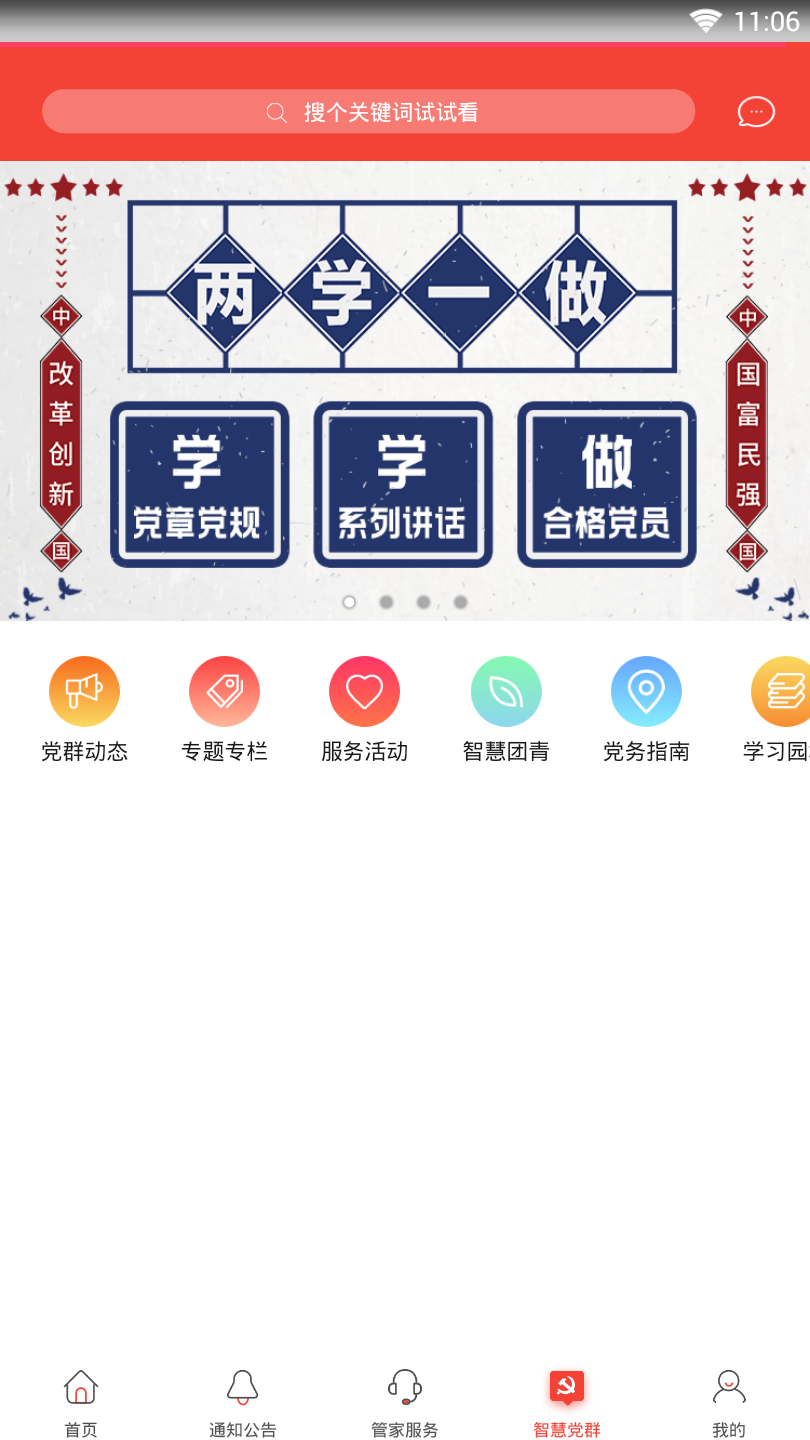Open the 党务指南 location pin icon
This screenshot has width=810, height=1440.
[x=646, y=690]
